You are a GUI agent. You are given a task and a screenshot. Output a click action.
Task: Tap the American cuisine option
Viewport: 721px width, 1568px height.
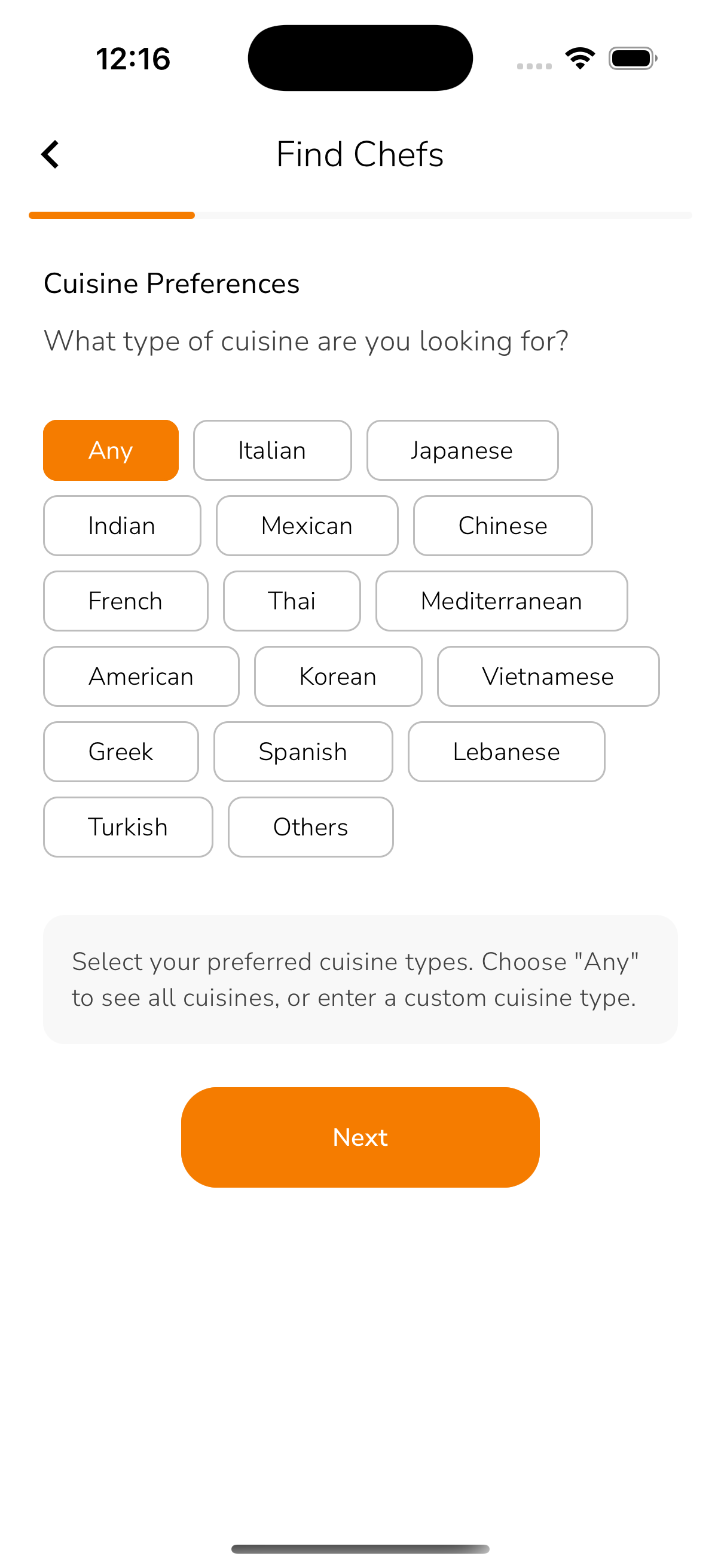point(141,676)
